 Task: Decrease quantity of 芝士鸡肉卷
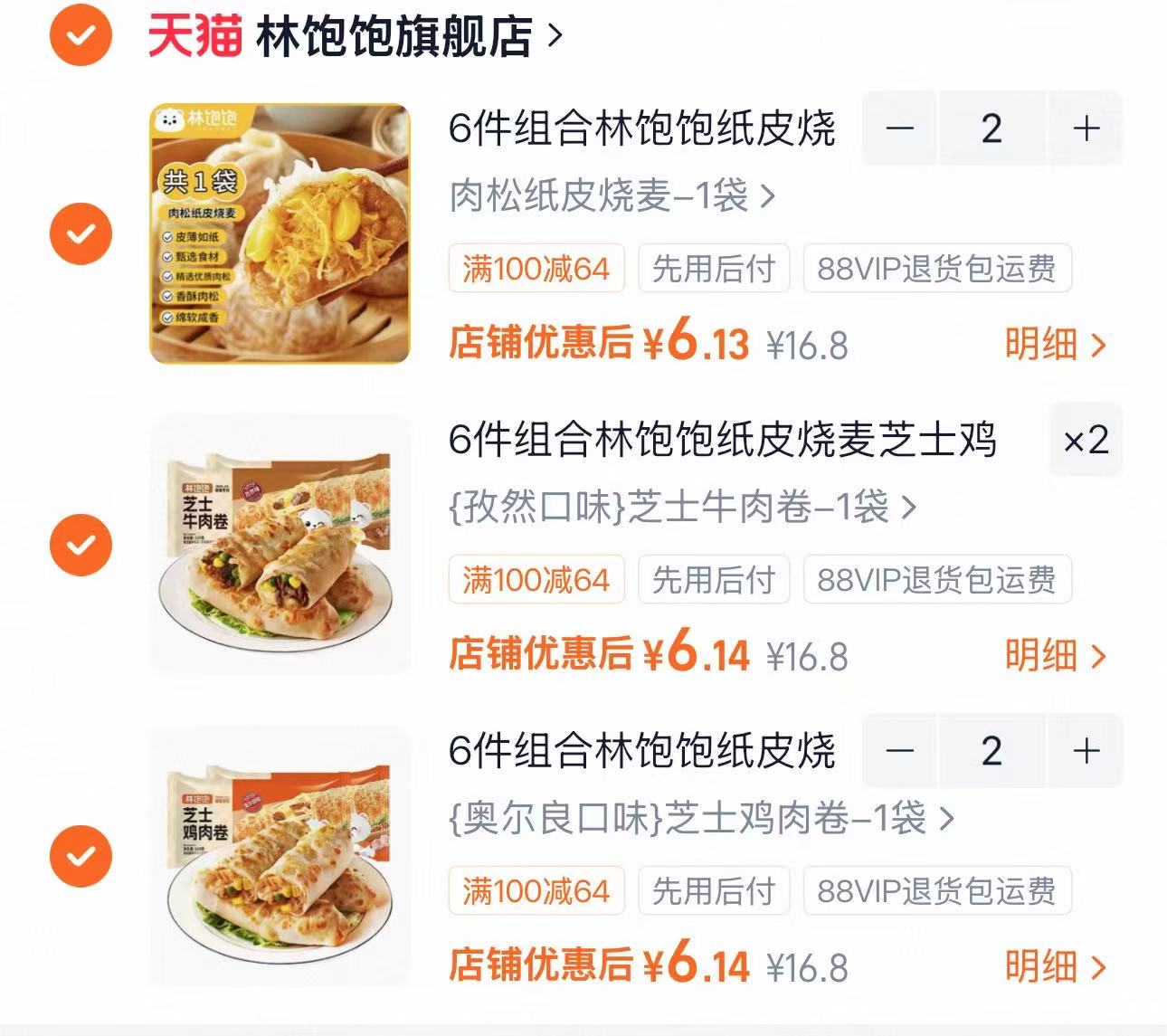pyautogui.click(x=900, y=751)
